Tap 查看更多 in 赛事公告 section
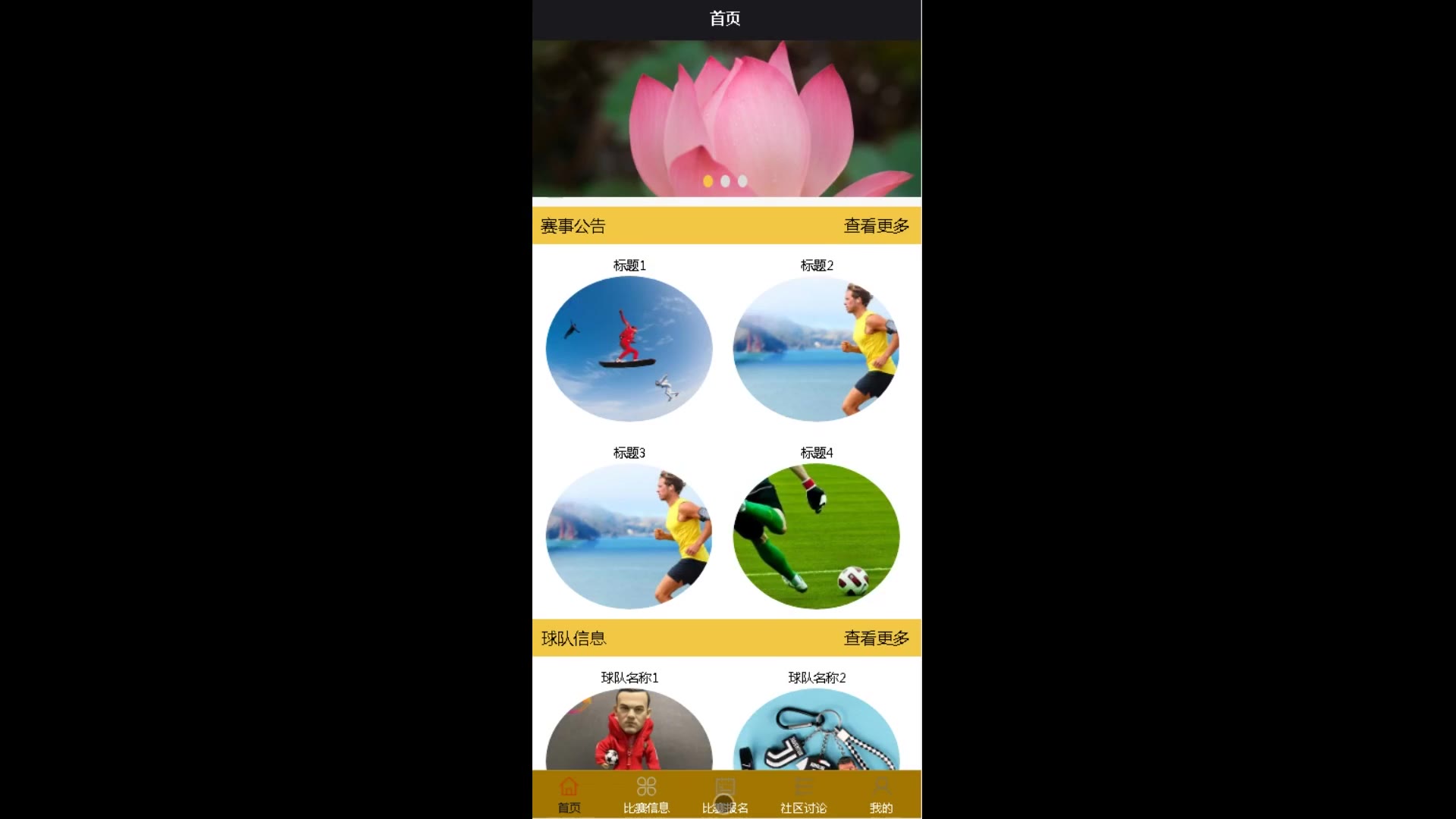Viewport: 1456px width, 819px height. [876, 226]
